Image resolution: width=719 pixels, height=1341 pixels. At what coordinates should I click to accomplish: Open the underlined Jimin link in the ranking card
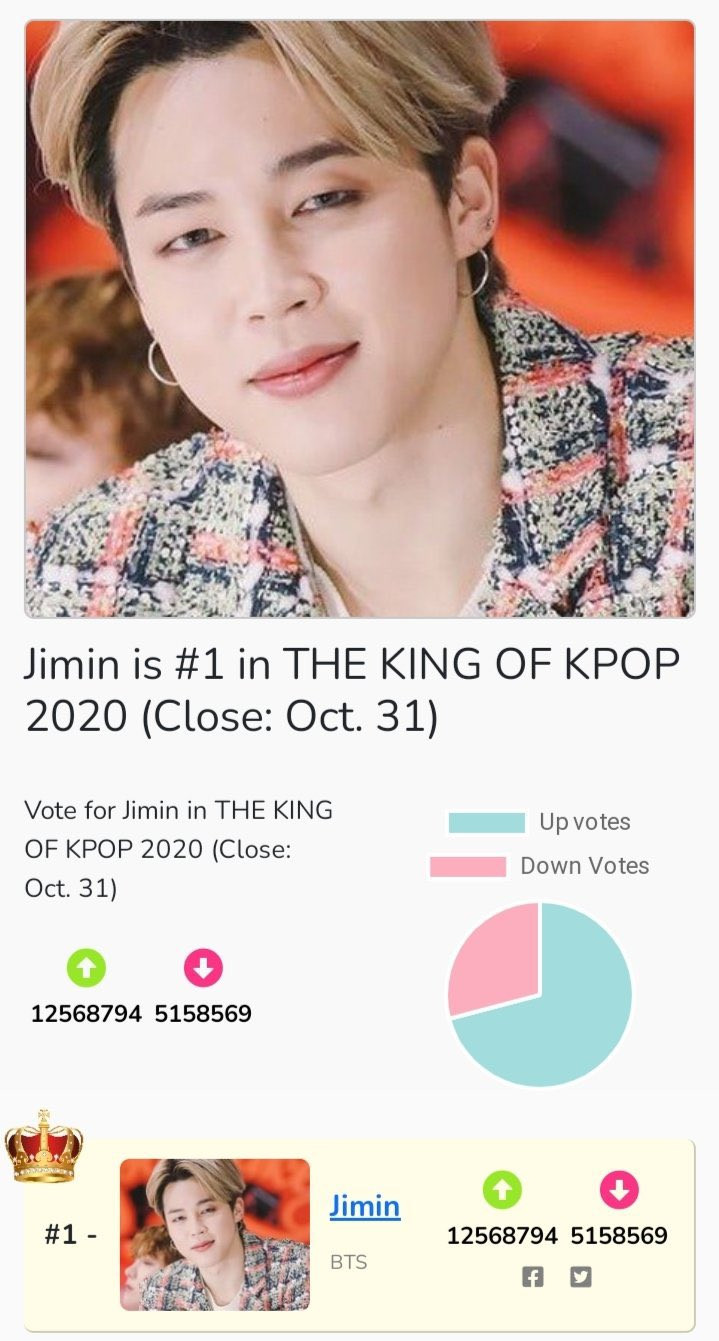[365, 1206]
